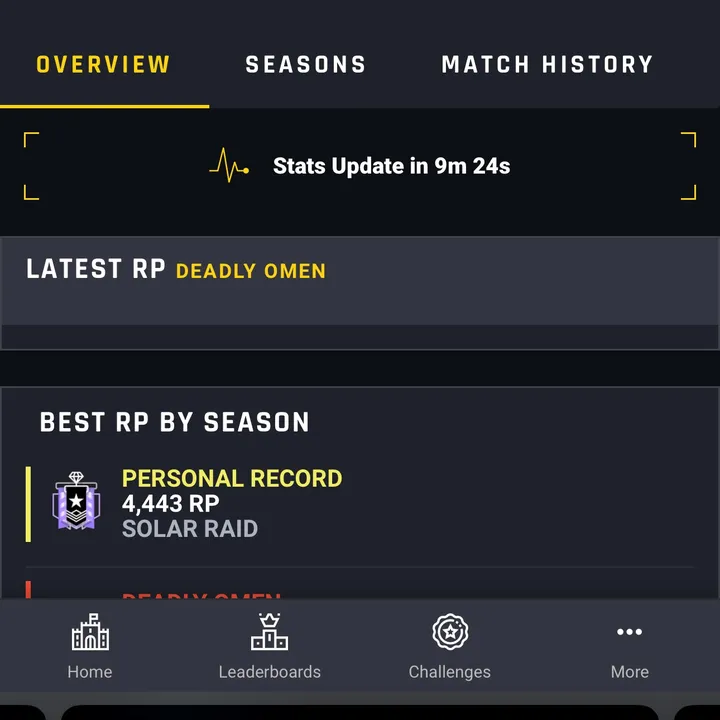
Task: Open the More menu
Action: pos(629,647)
